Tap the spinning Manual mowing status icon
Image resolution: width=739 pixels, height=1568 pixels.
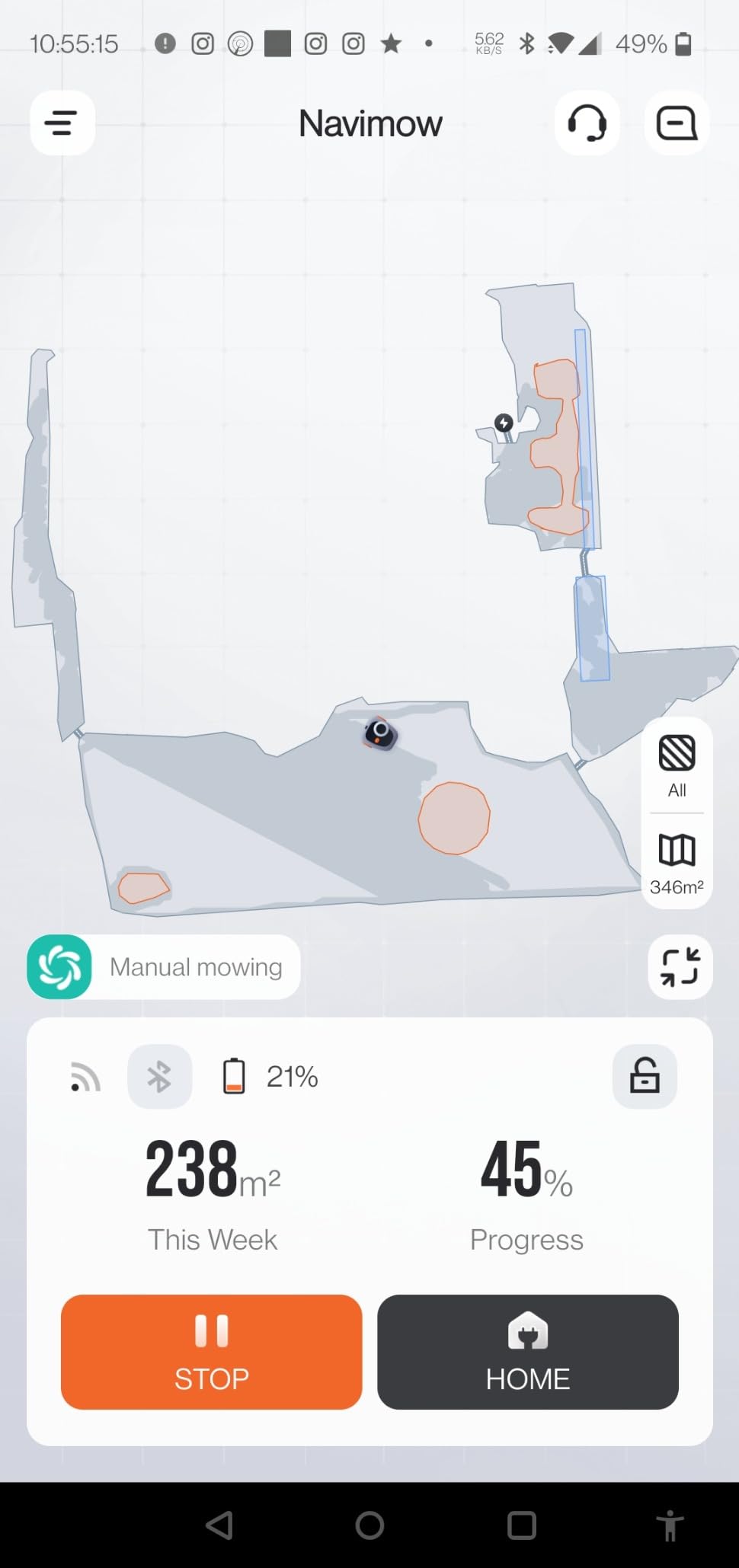tap(59, 966)
